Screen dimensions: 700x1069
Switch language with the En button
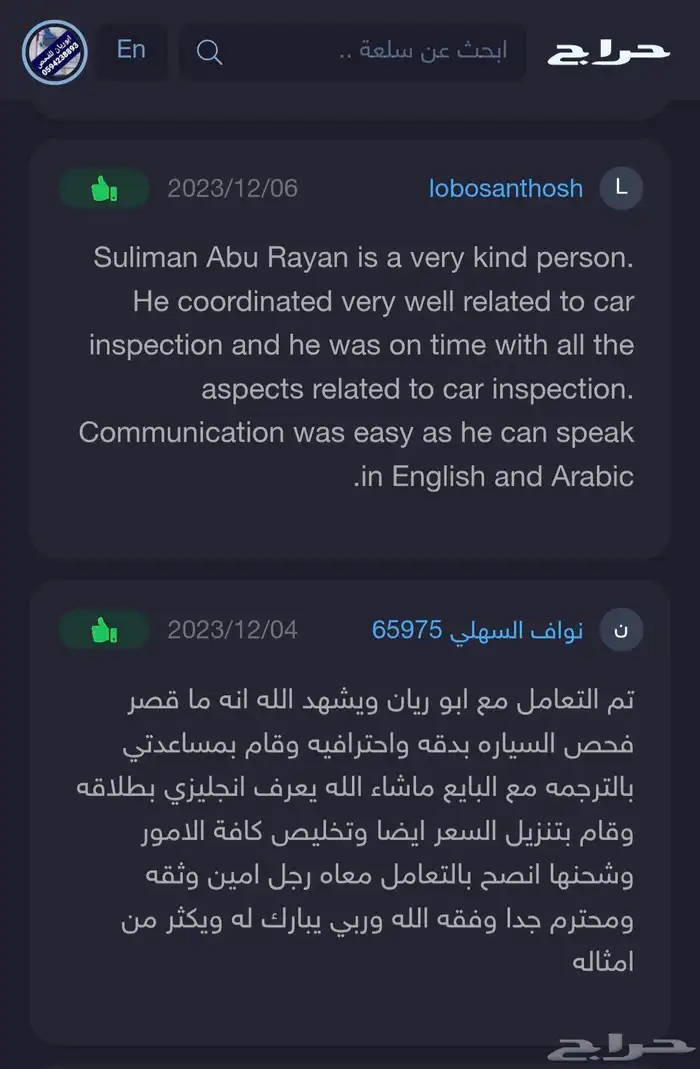point(131,50)
